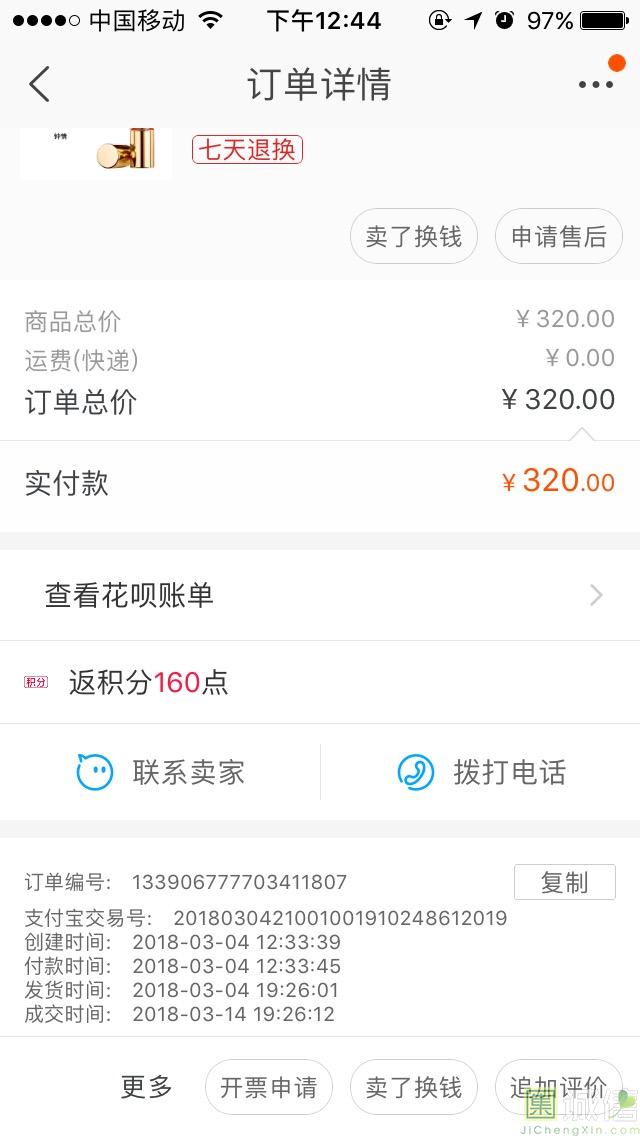Viewport: 640px width, 1136px height.
Task: Tap 卖了换钱 beside 申请售后
Action: [x=414, y=236]
